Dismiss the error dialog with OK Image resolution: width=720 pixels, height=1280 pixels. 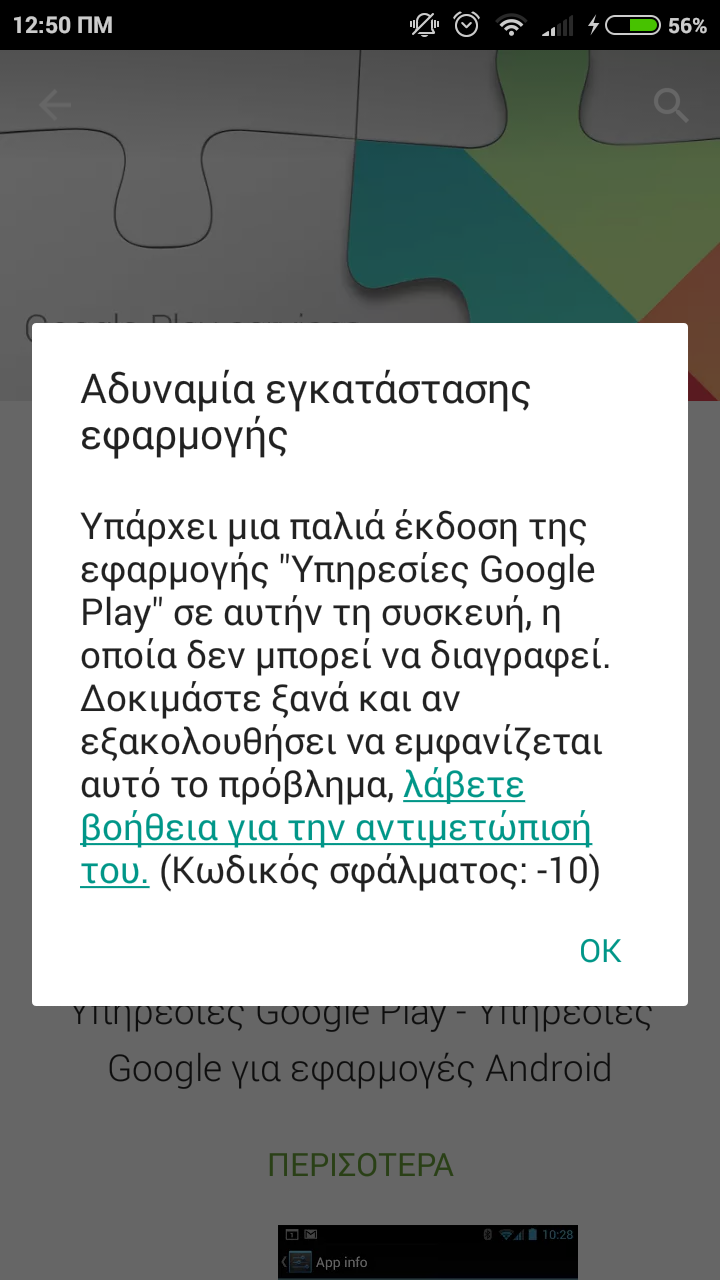pos(601,951)
